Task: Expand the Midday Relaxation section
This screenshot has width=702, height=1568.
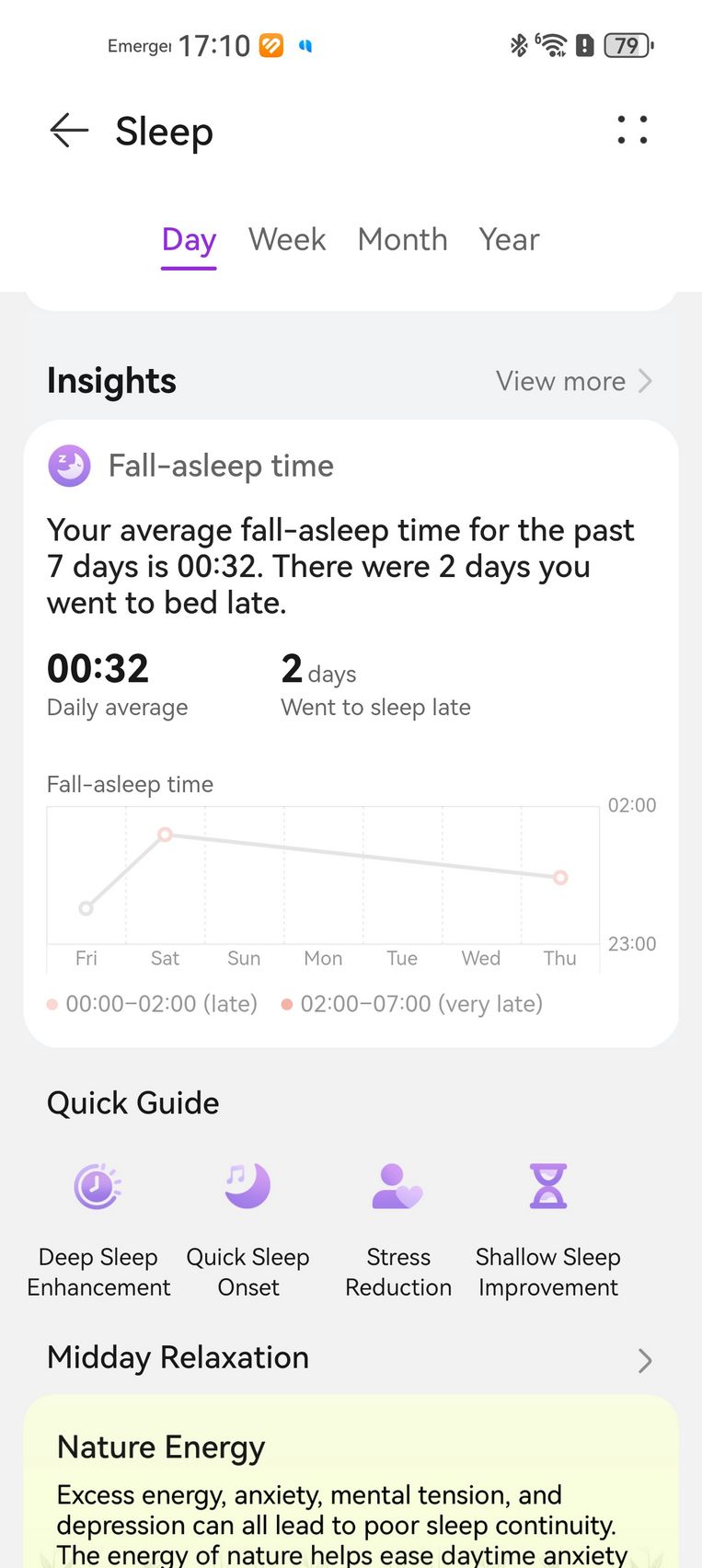Action: (x=644, y=1360)
